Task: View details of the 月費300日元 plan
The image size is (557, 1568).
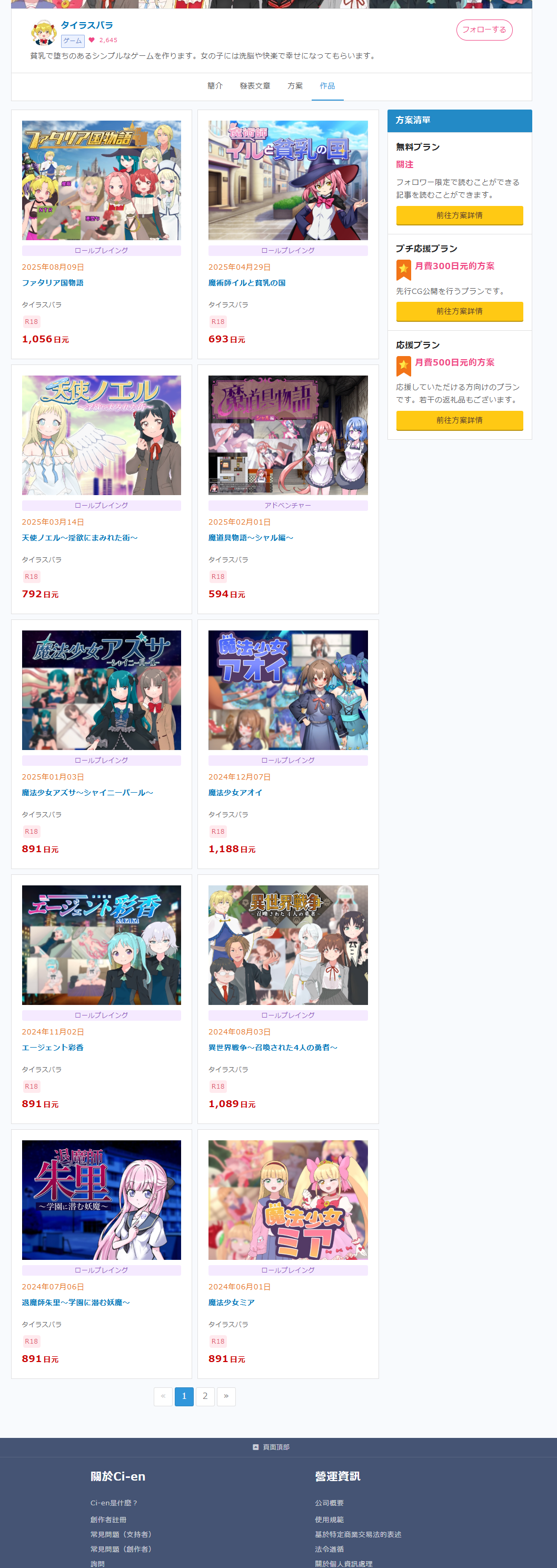Action: click(x=459, y=311)
